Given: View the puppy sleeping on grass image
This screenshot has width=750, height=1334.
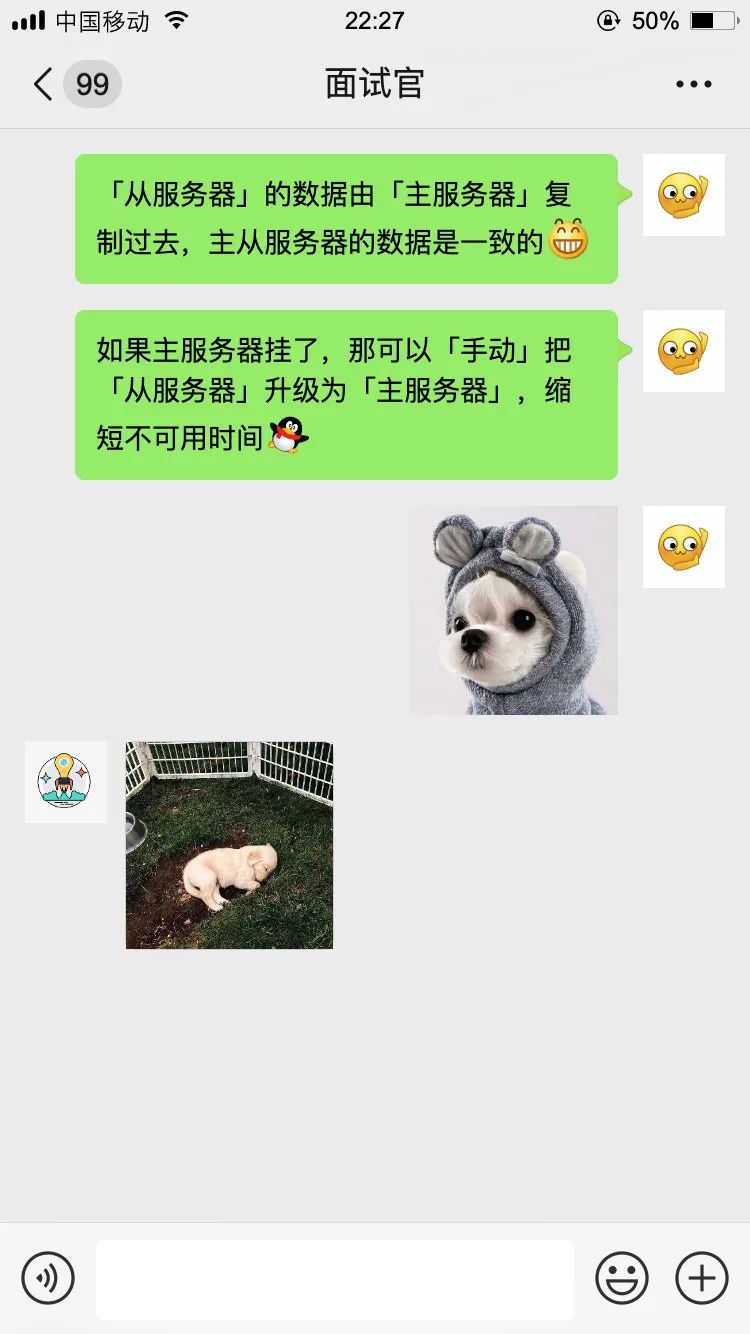Looking at the screenshot, I should pyautogui.click(x=229, y=845).
